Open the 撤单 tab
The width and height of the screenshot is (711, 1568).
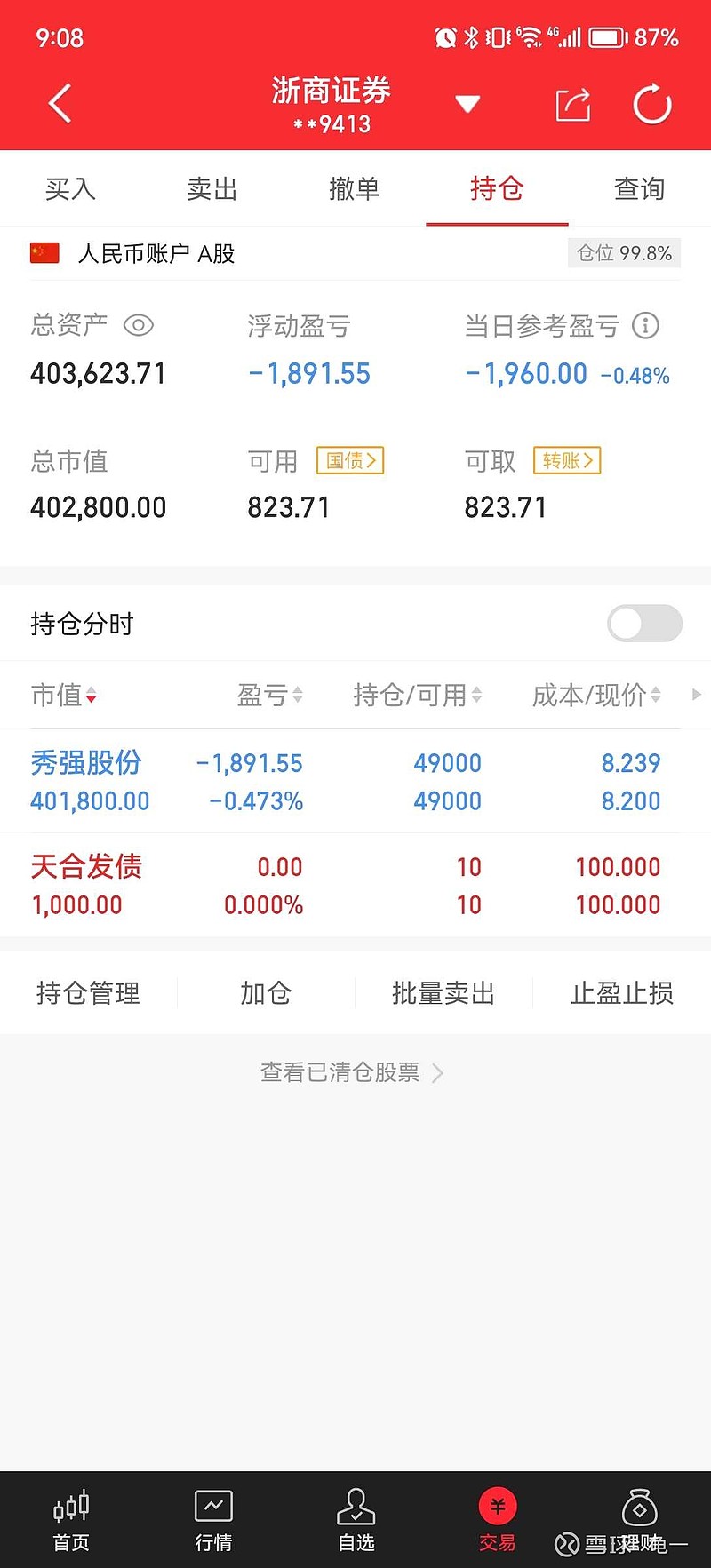355,188
